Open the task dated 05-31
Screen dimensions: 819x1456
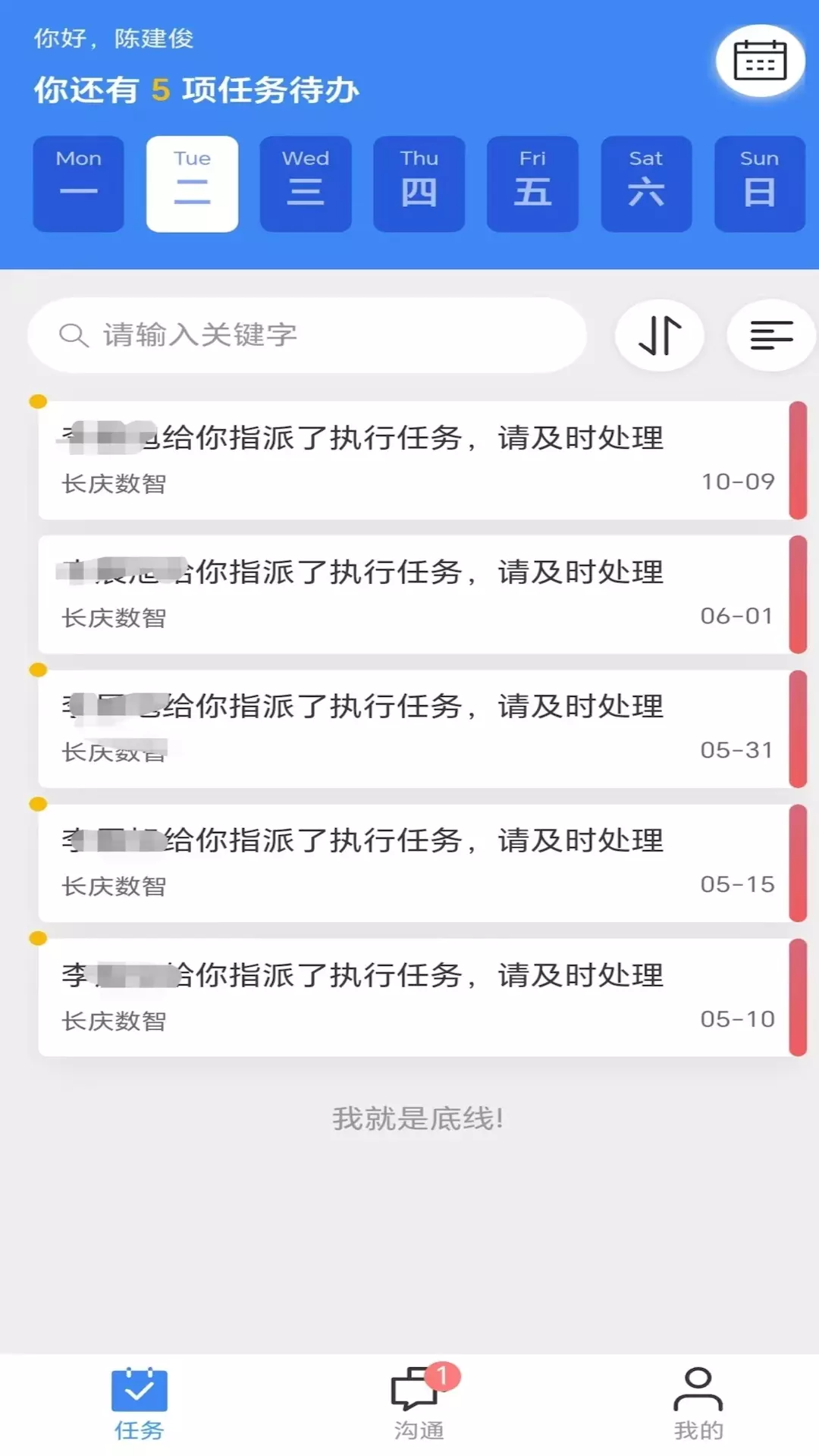point(422,729)
